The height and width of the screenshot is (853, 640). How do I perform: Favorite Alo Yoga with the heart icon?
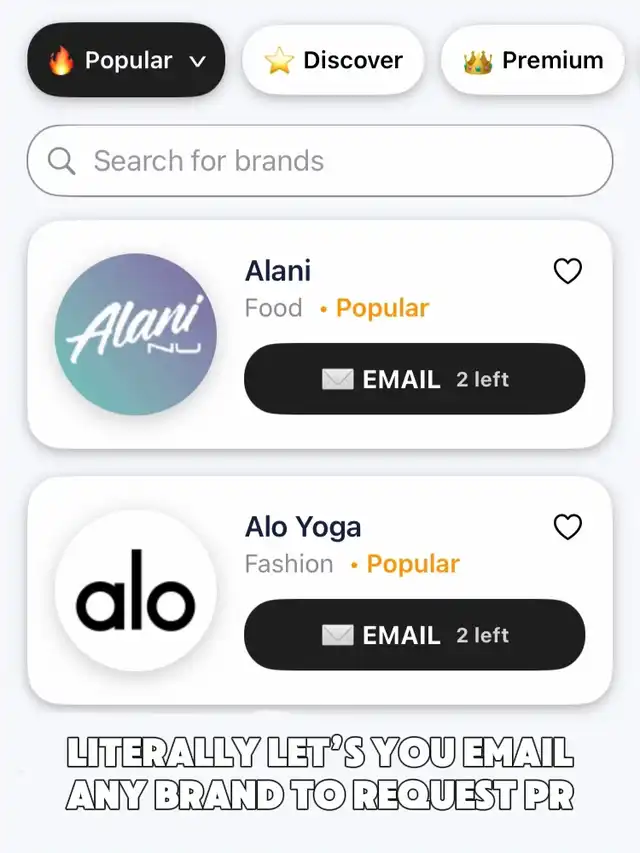[568, 527]
